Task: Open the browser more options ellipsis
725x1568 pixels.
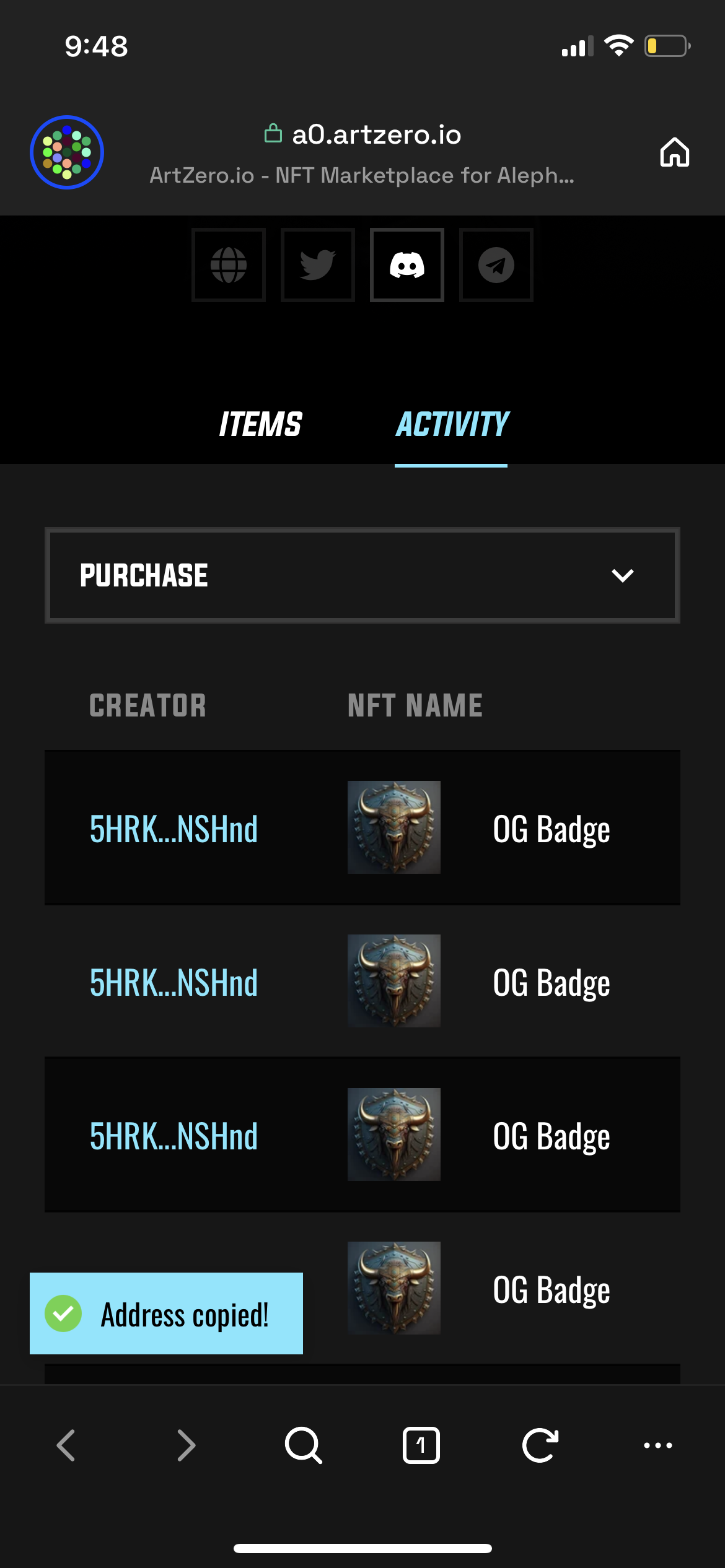Action: point(657,1446)
